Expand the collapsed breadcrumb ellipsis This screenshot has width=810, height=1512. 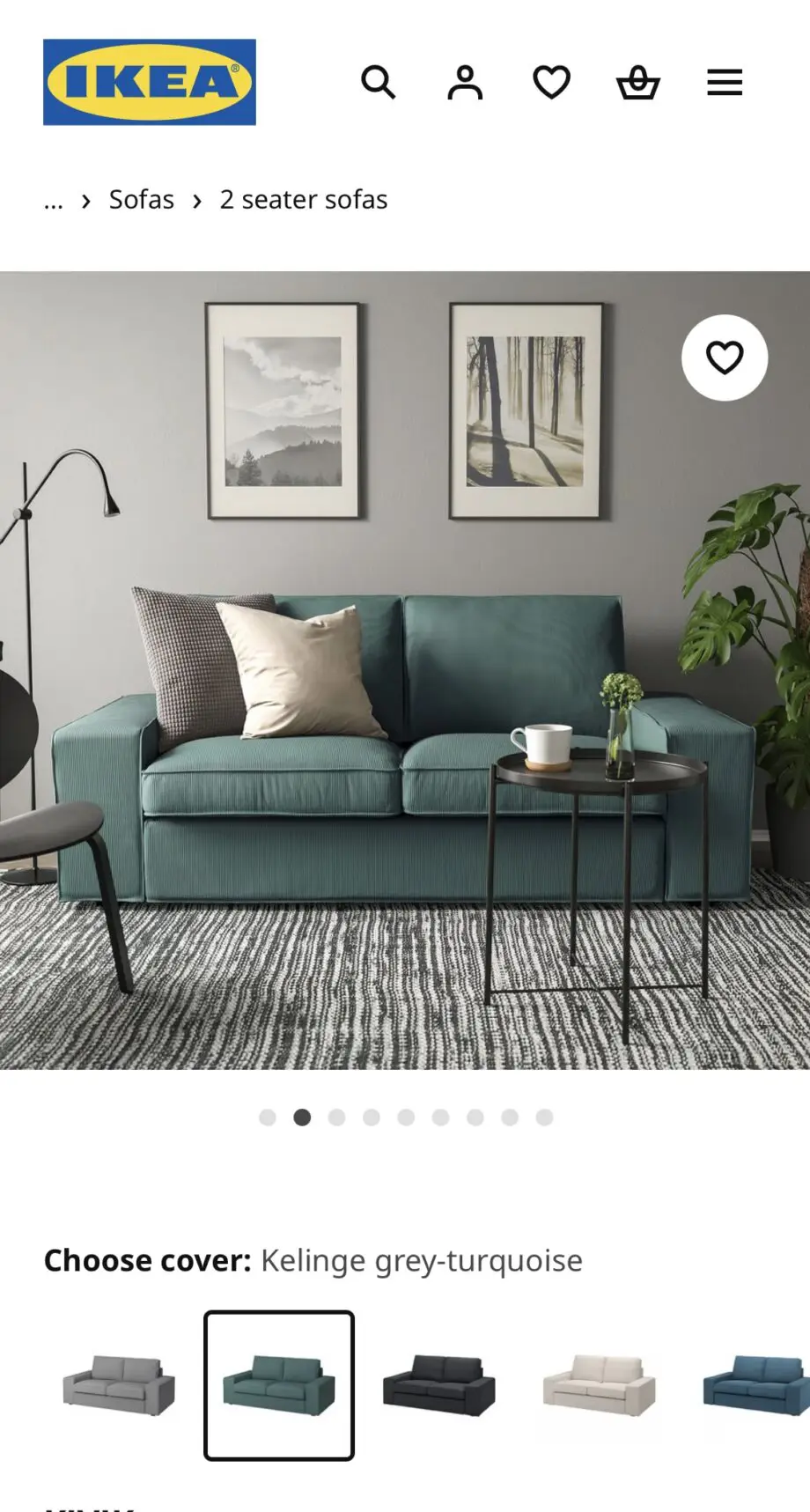click(54, 201)
